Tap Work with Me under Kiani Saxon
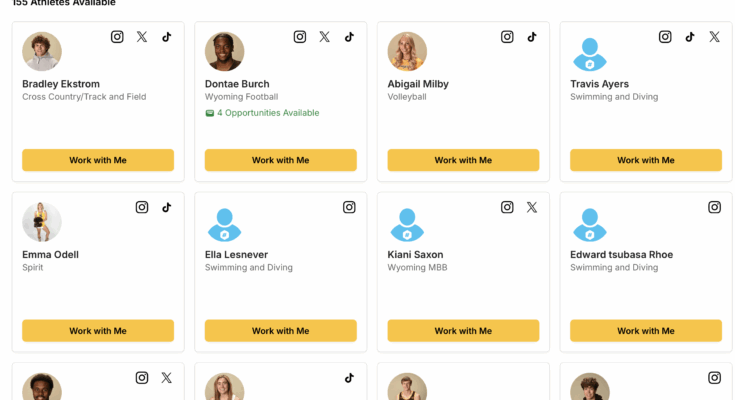This screenshot has height=400, width=735. pyautogui.click(x=463, y=331)
